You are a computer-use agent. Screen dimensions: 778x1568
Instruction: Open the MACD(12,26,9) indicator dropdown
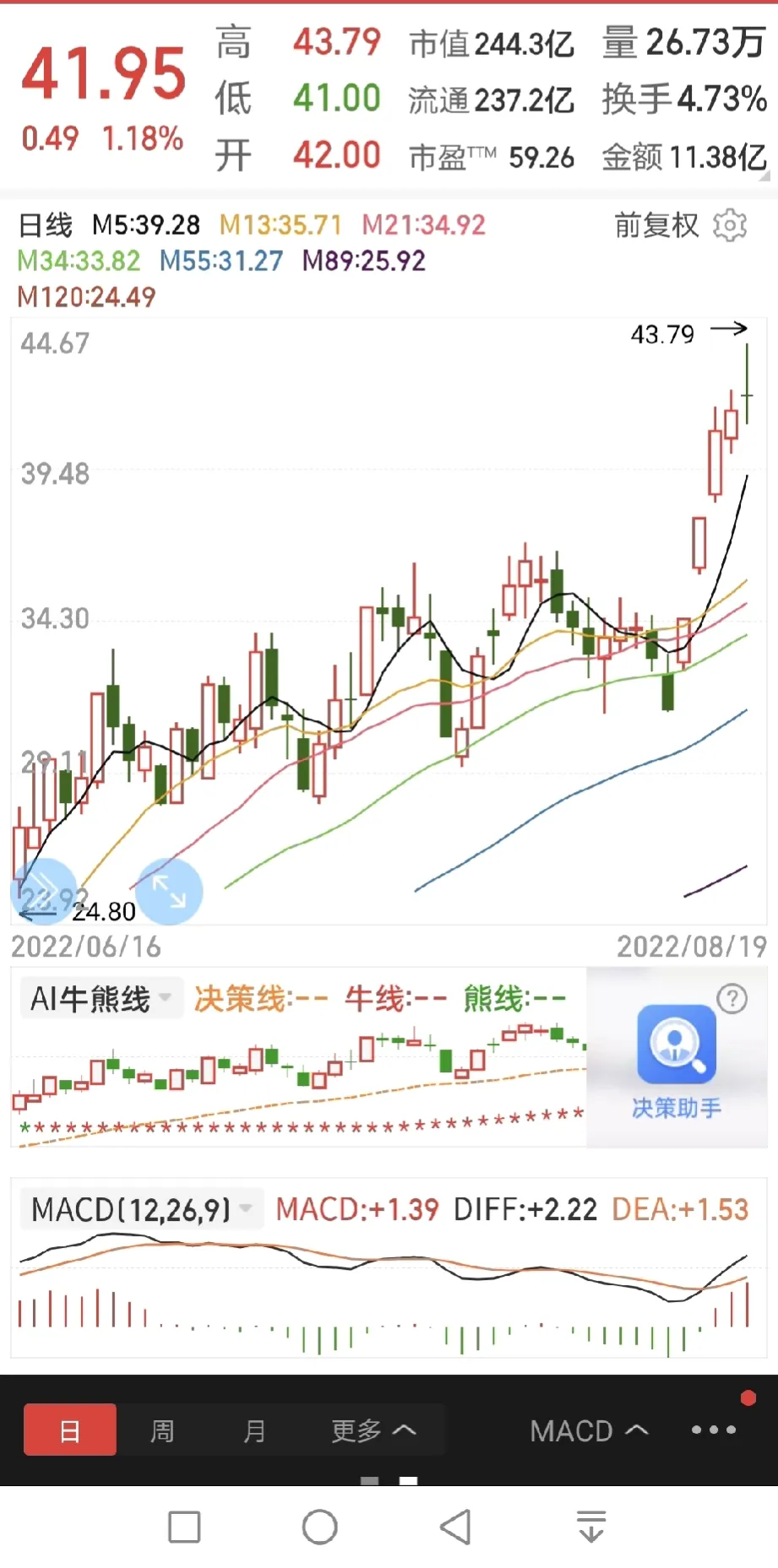[x=141, y=1209]
